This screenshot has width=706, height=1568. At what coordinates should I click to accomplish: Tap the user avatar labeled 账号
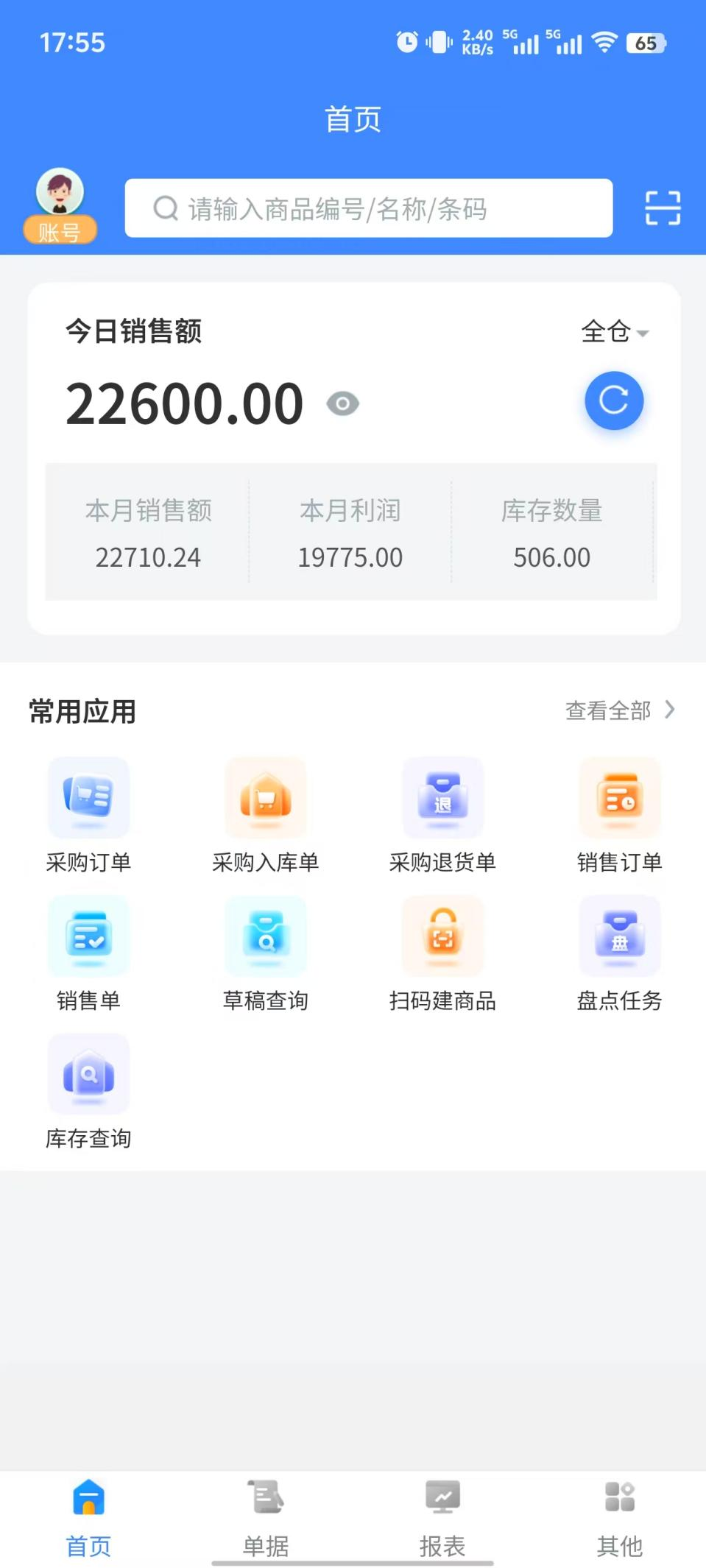pyautogui.click(x=60, y=200)
